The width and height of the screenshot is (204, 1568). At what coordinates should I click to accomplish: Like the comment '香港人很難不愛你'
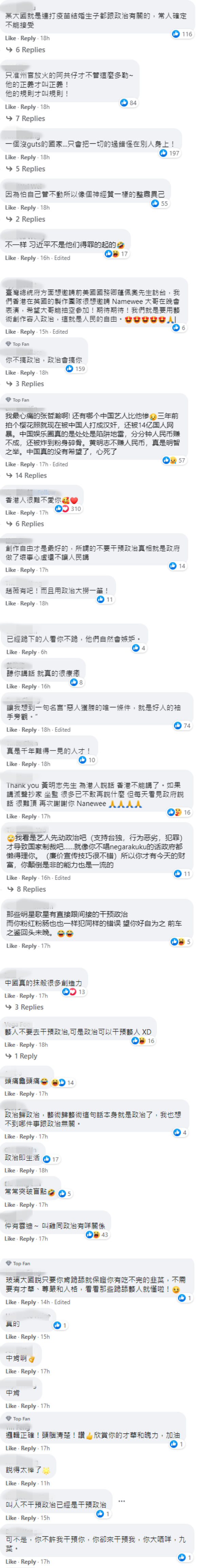(x=10, y=512)
